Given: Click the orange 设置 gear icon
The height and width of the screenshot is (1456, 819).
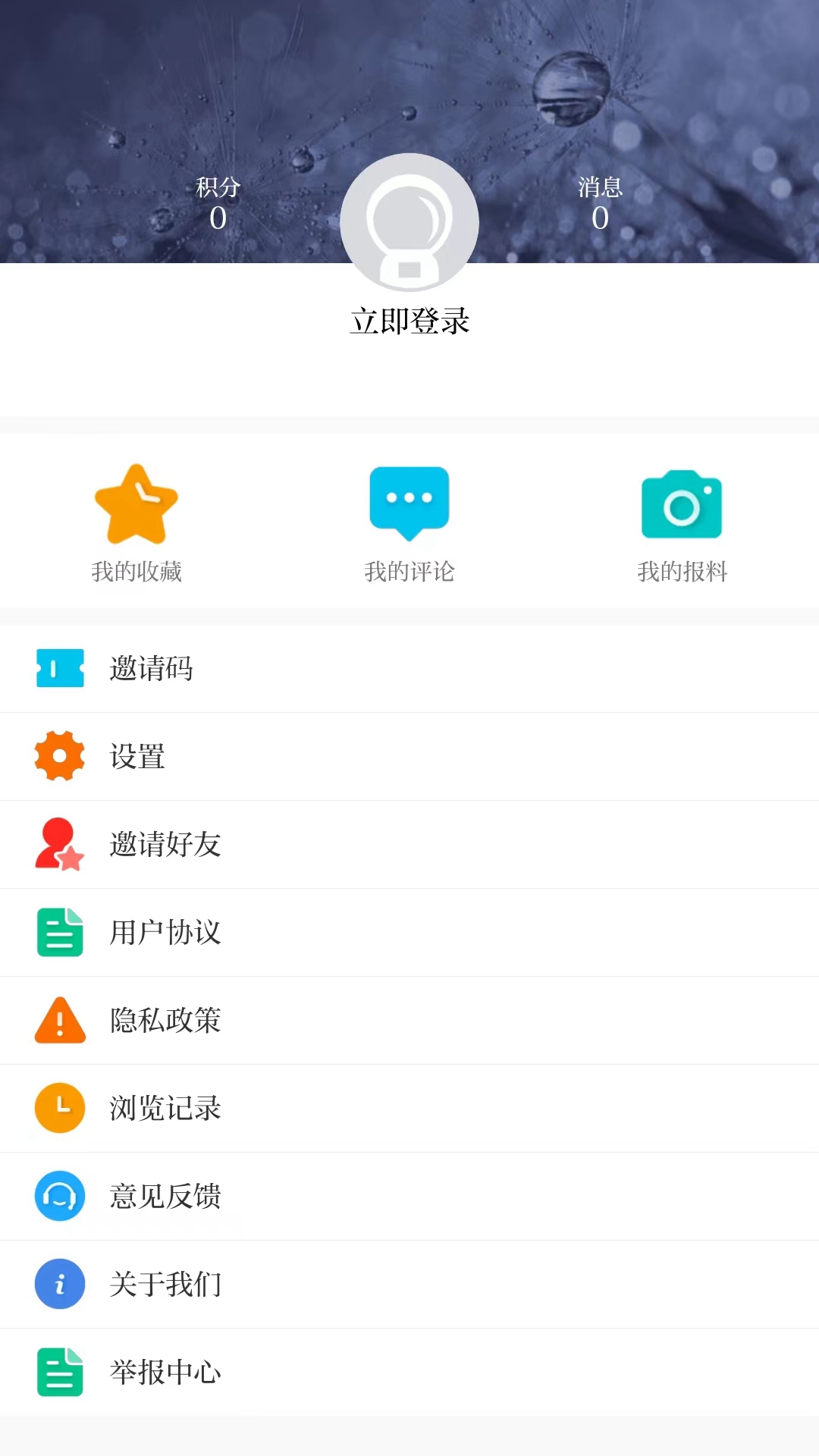Looking at the screenshot, I should 60,756.
